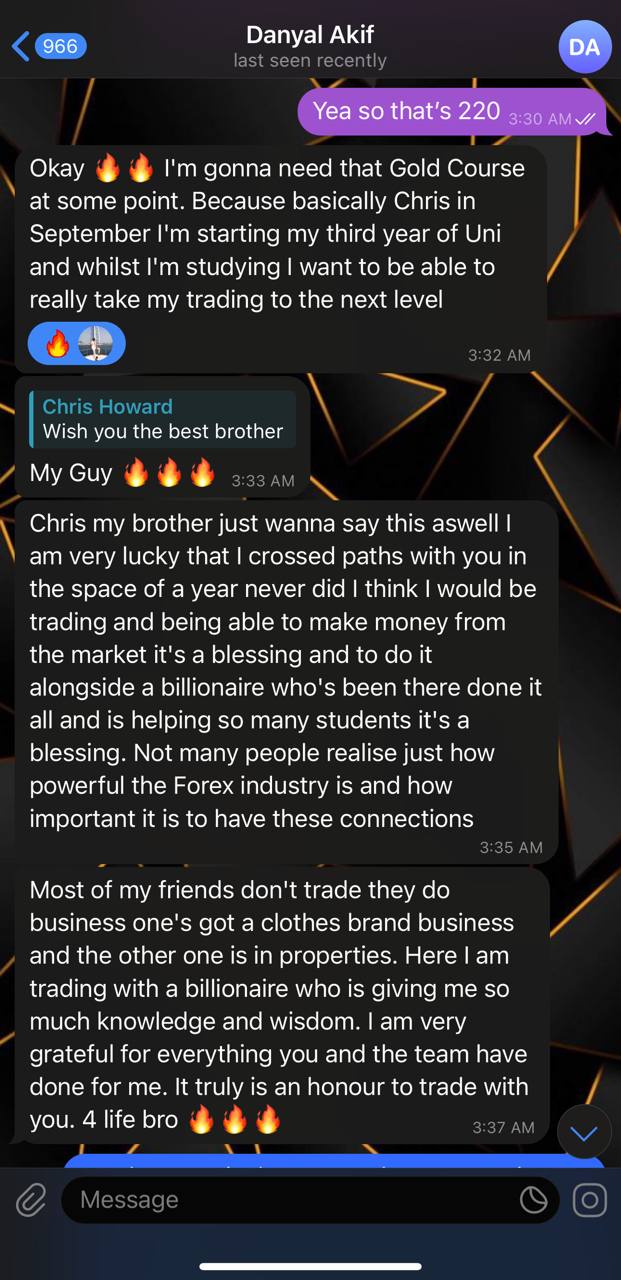621x1280 pixels.
Task: Open Danyal Akif's profile avatar
Action: [584, 46]
